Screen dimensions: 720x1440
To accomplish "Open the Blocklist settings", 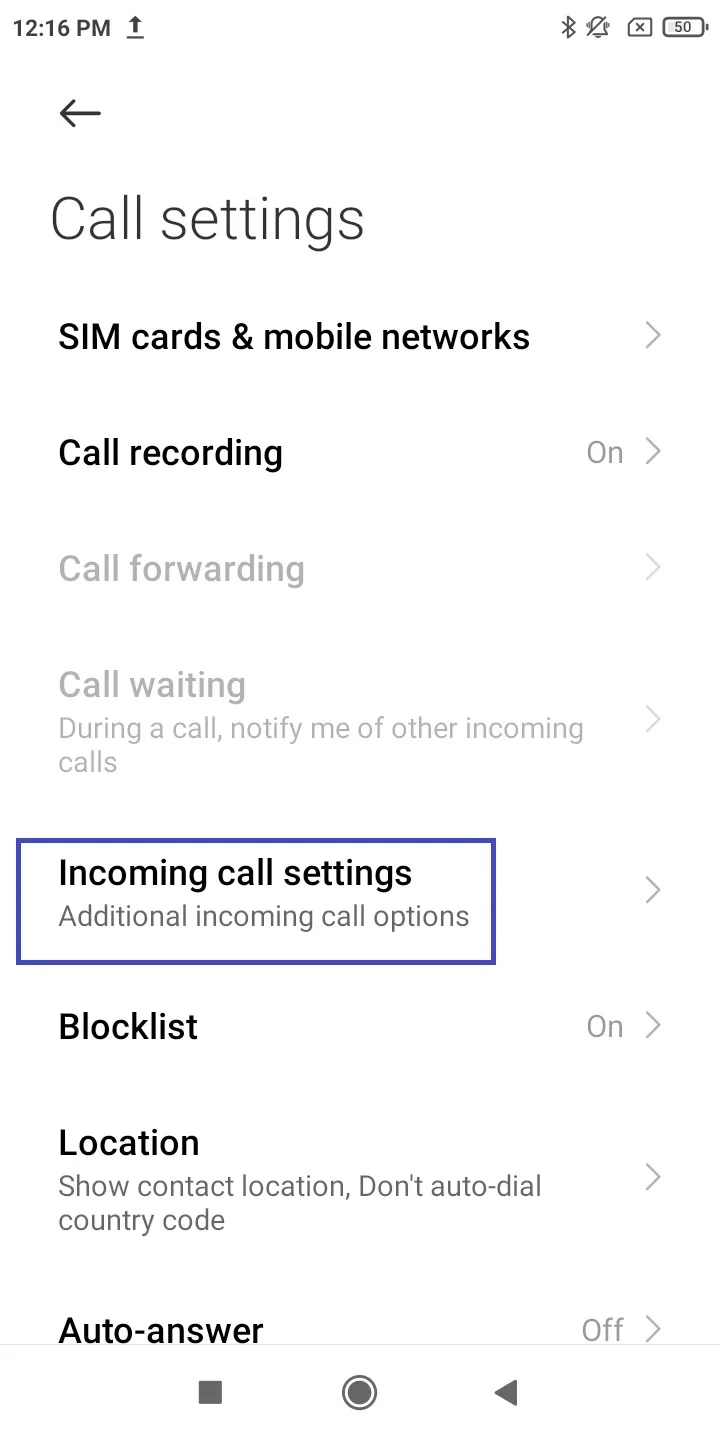I will pyautogui.click(x=360, y=1026).
